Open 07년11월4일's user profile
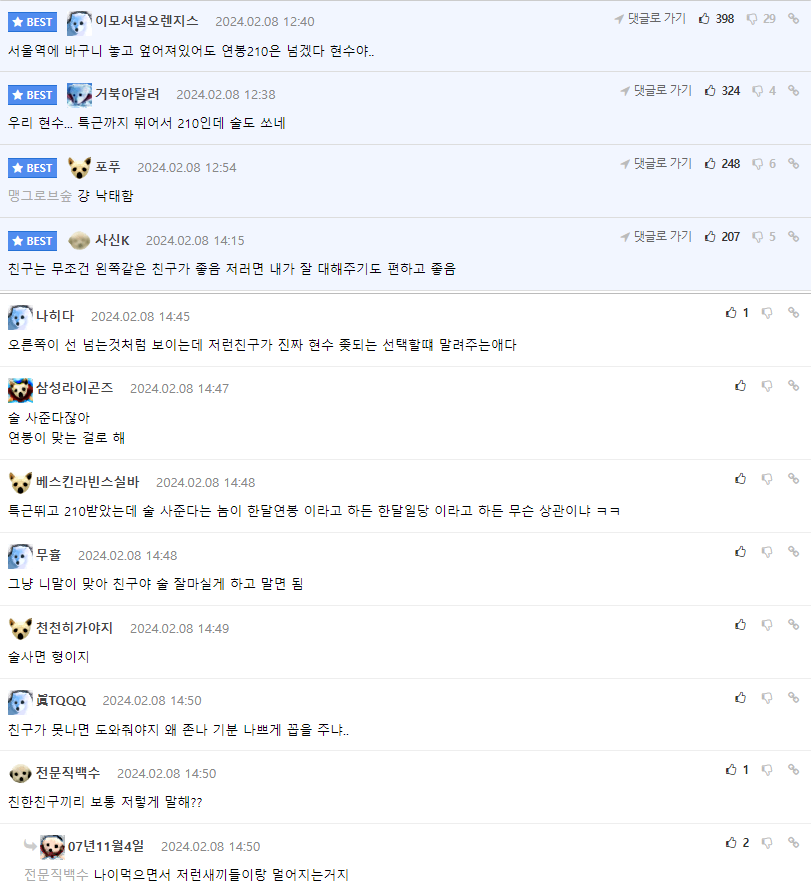 [x=105, y=846]
